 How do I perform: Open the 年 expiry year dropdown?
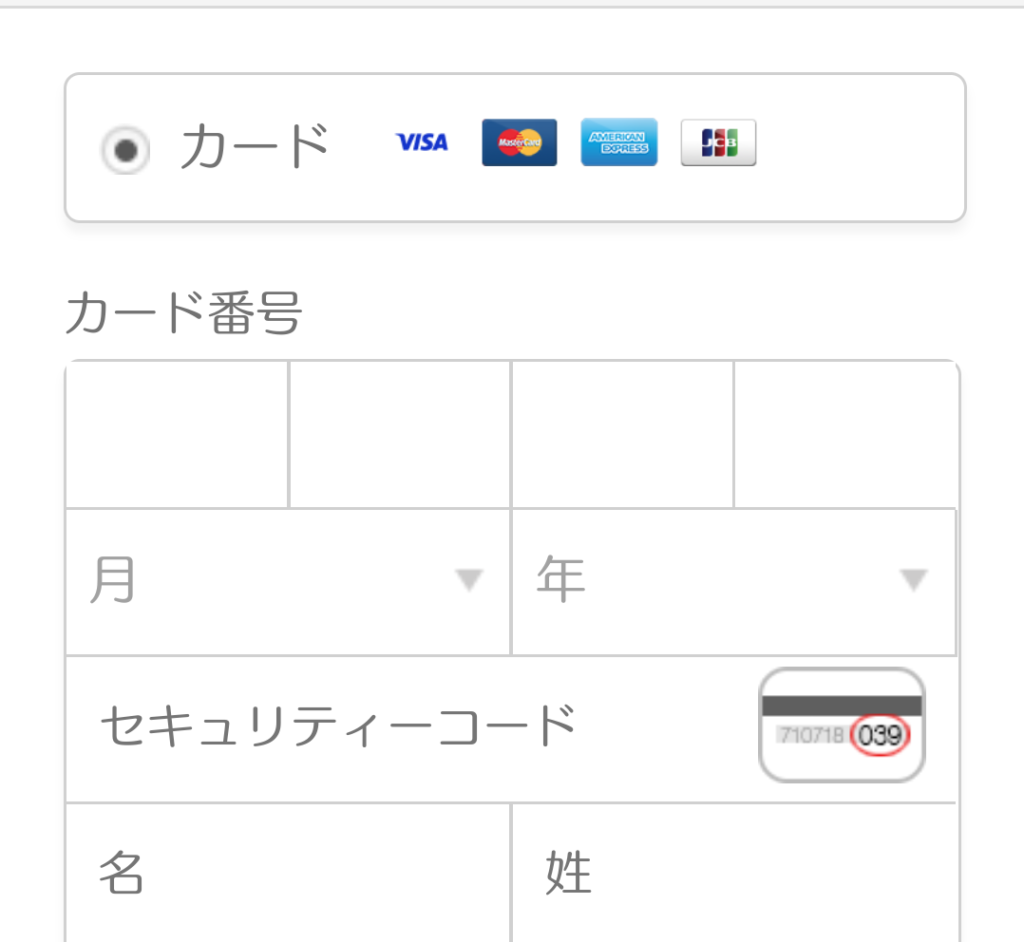pos(734,581)
